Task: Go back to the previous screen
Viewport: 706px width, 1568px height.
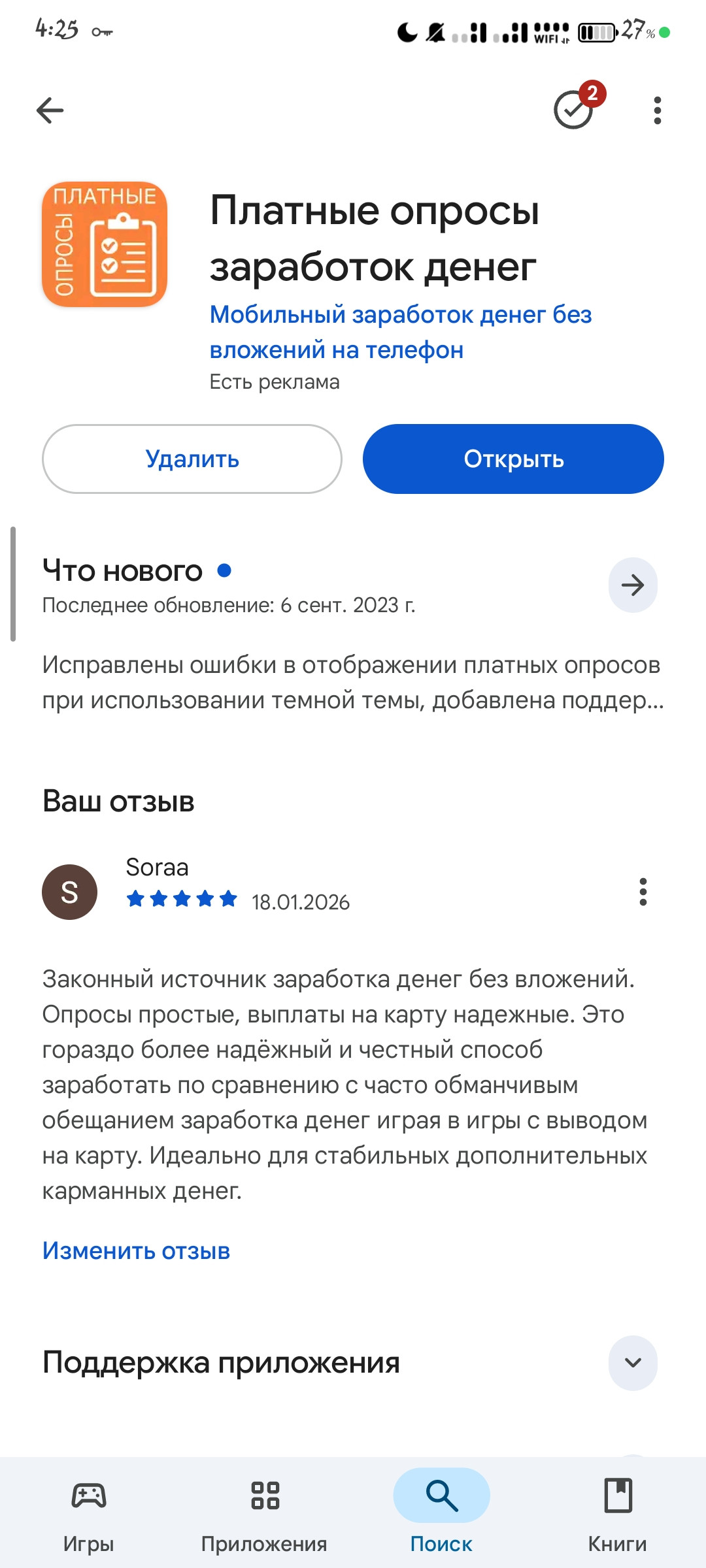Action: tap(50, 110)
